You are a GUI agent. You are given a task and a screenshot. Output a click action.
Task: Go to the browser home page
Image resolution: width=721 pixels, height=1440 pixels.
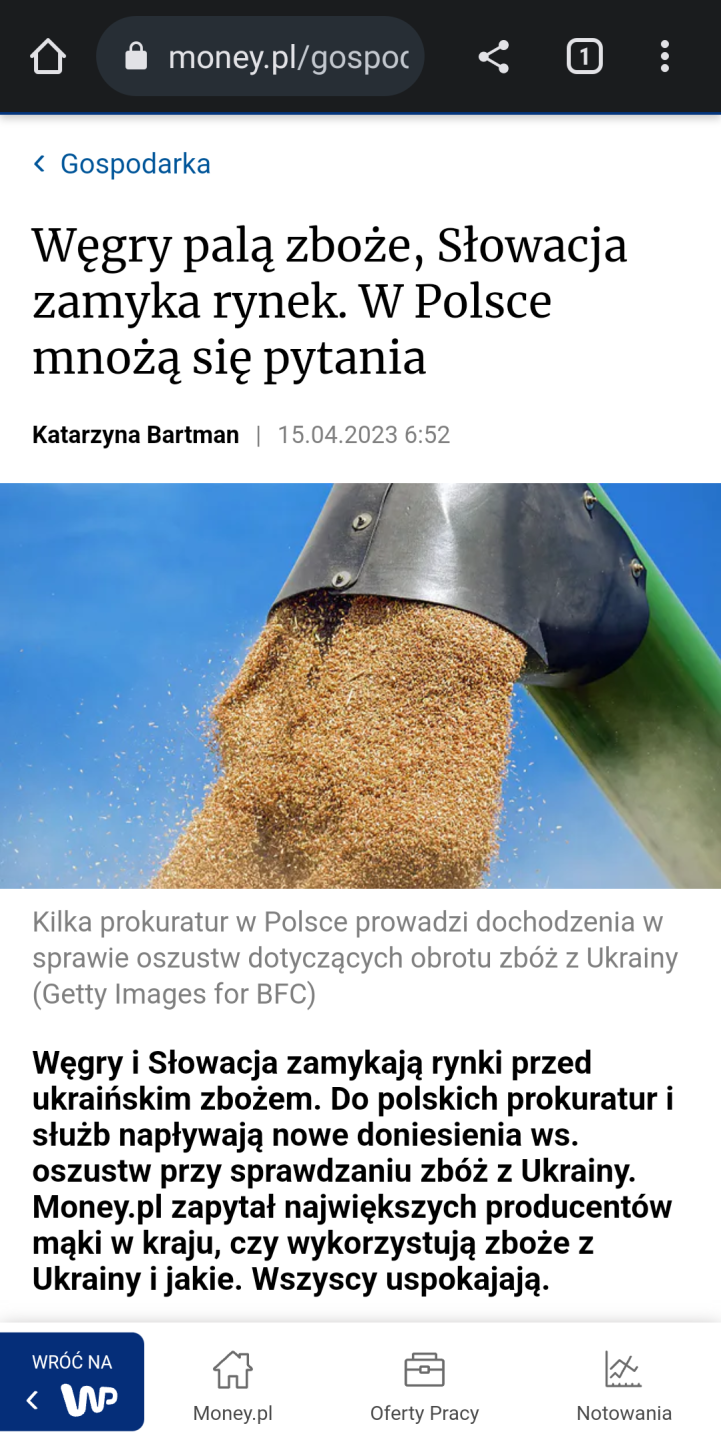[x=47, y=57]
